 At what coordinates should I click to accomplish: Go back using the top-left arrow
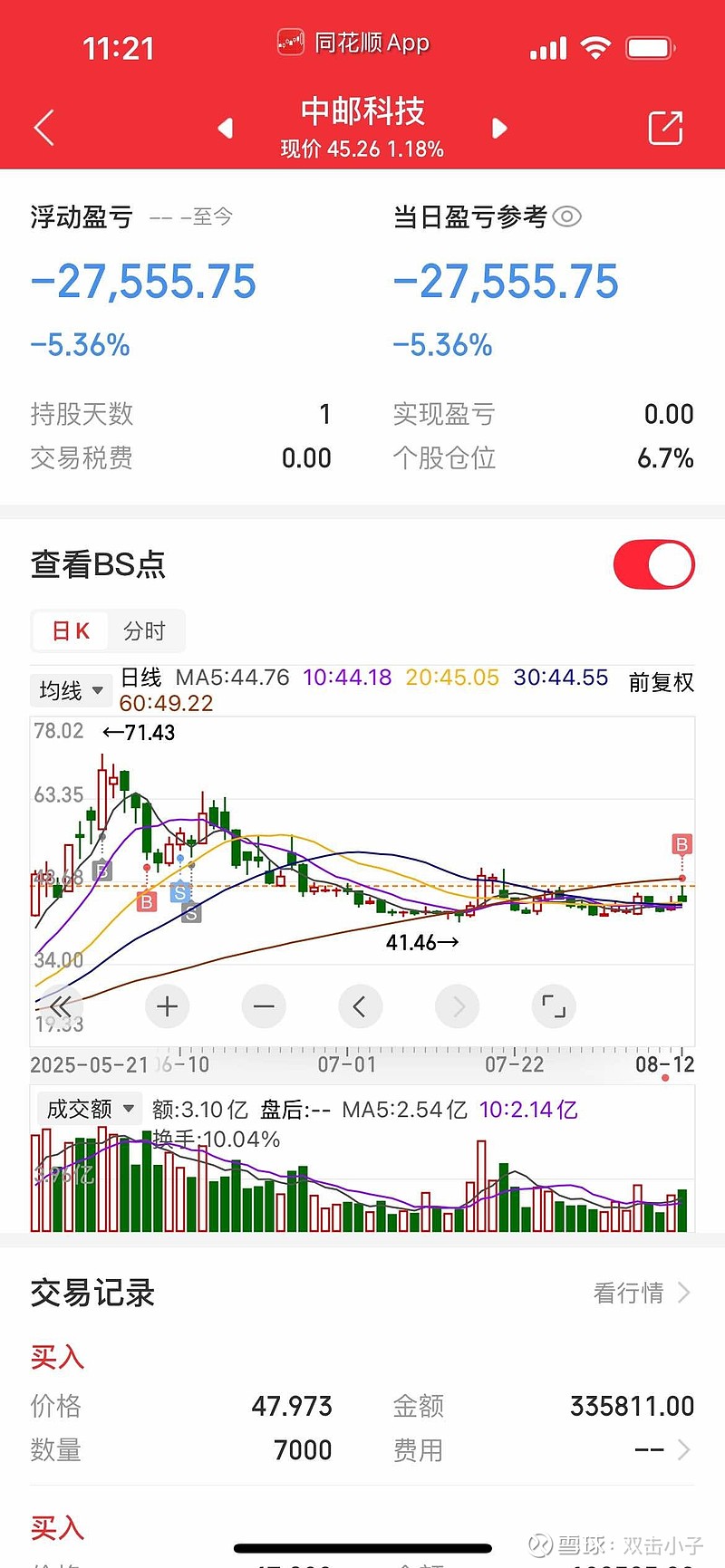[x=43, y=128]
